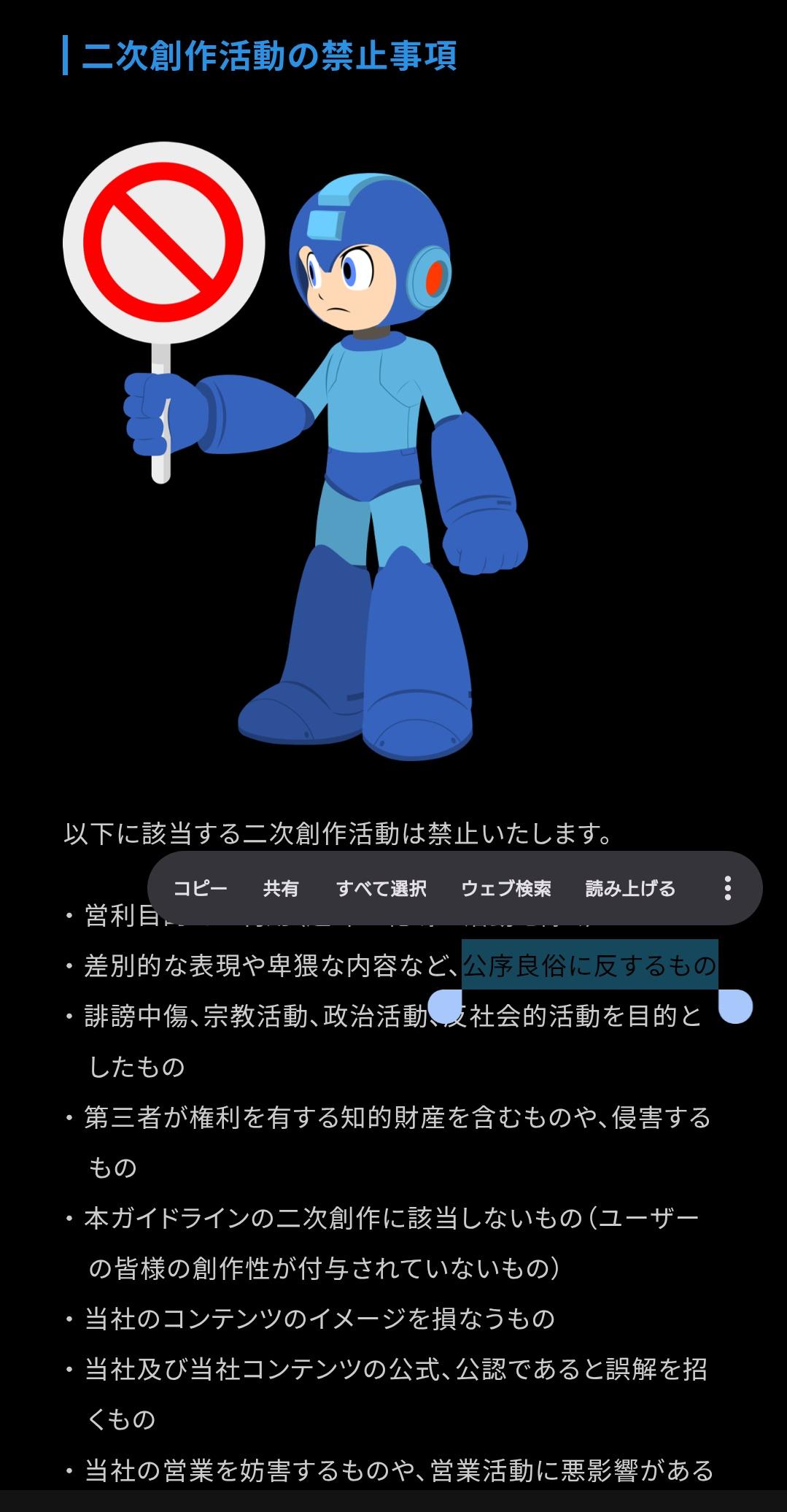Tap 読み上げる to read text aloud
This screenshot has width=787, height=1512.
click(x=630, y=888)
